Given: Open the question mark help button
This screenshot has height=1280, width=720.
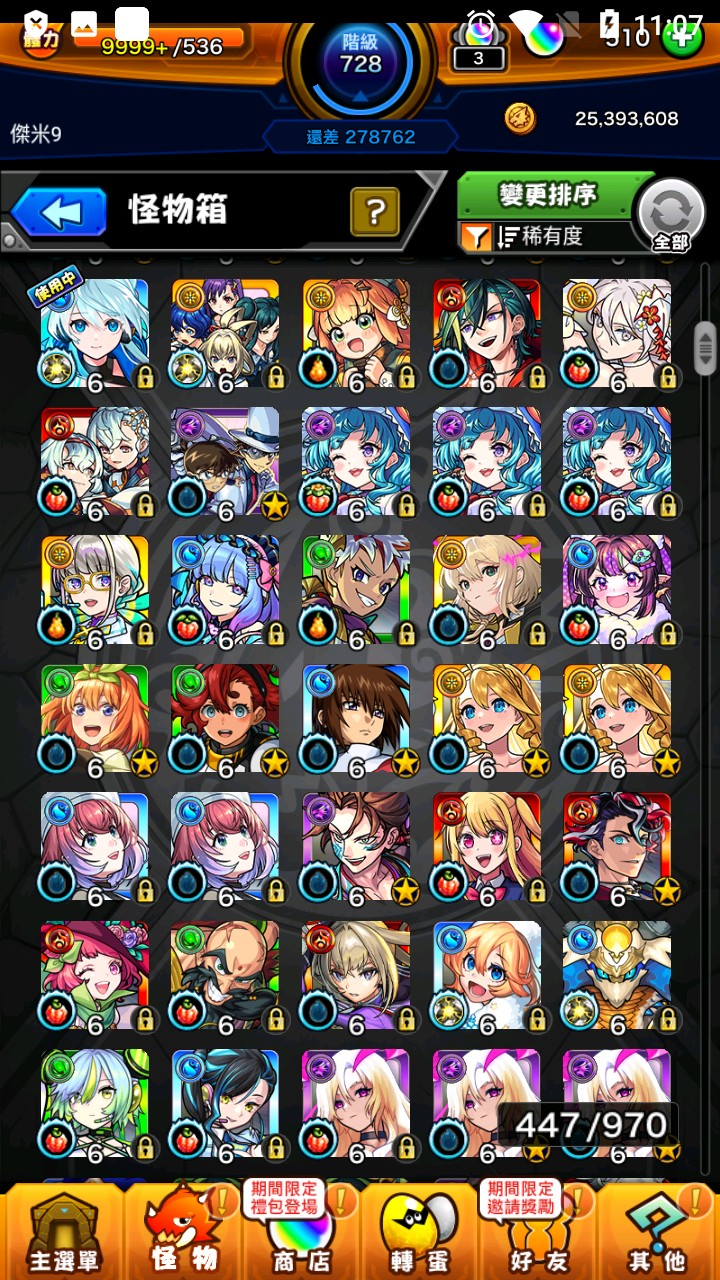Looking at the screenshot, I should click(x=375, y=211).
